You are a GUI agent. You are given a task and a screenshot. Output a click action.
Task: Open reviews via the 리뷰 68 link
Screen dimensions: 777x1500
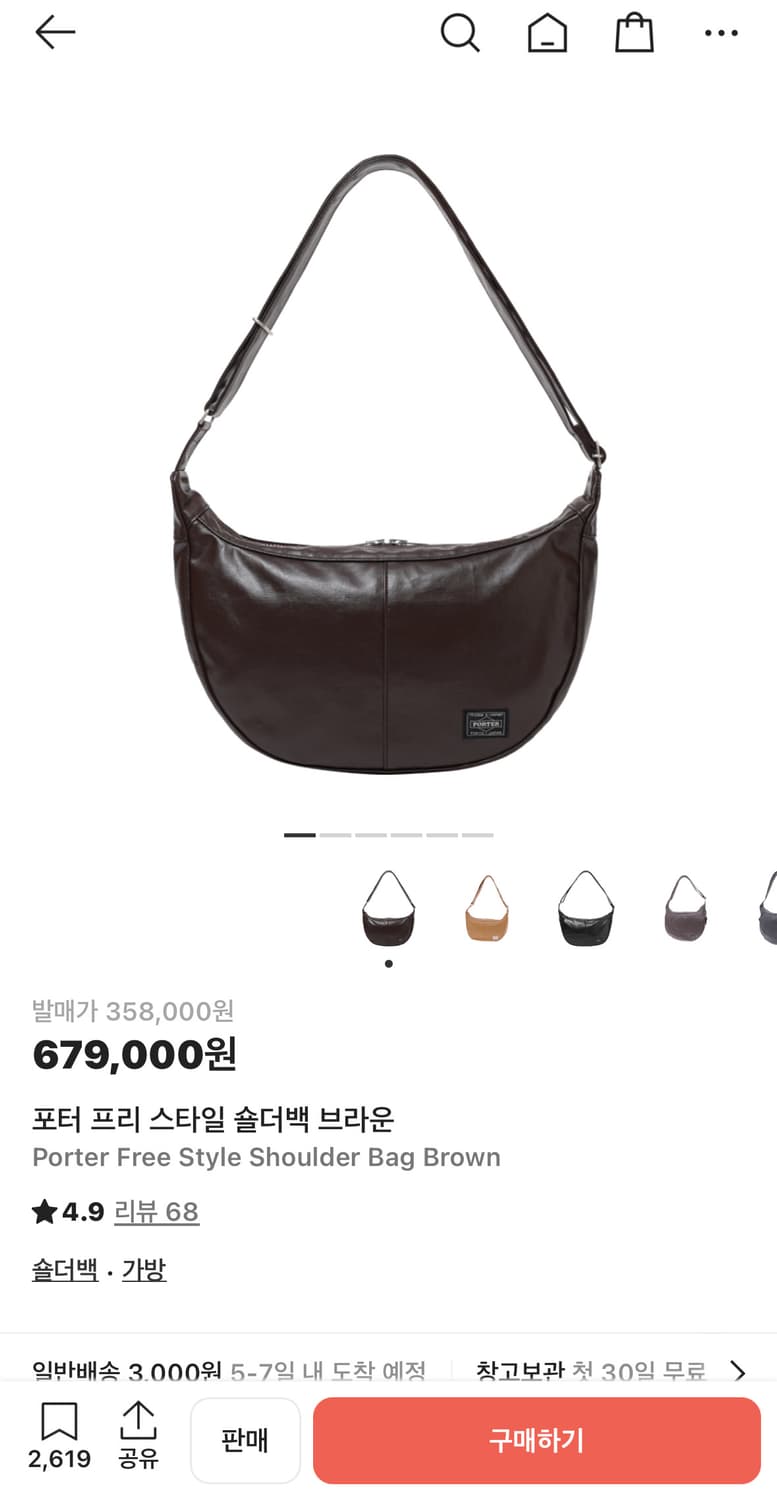(x=158, y=1211)
